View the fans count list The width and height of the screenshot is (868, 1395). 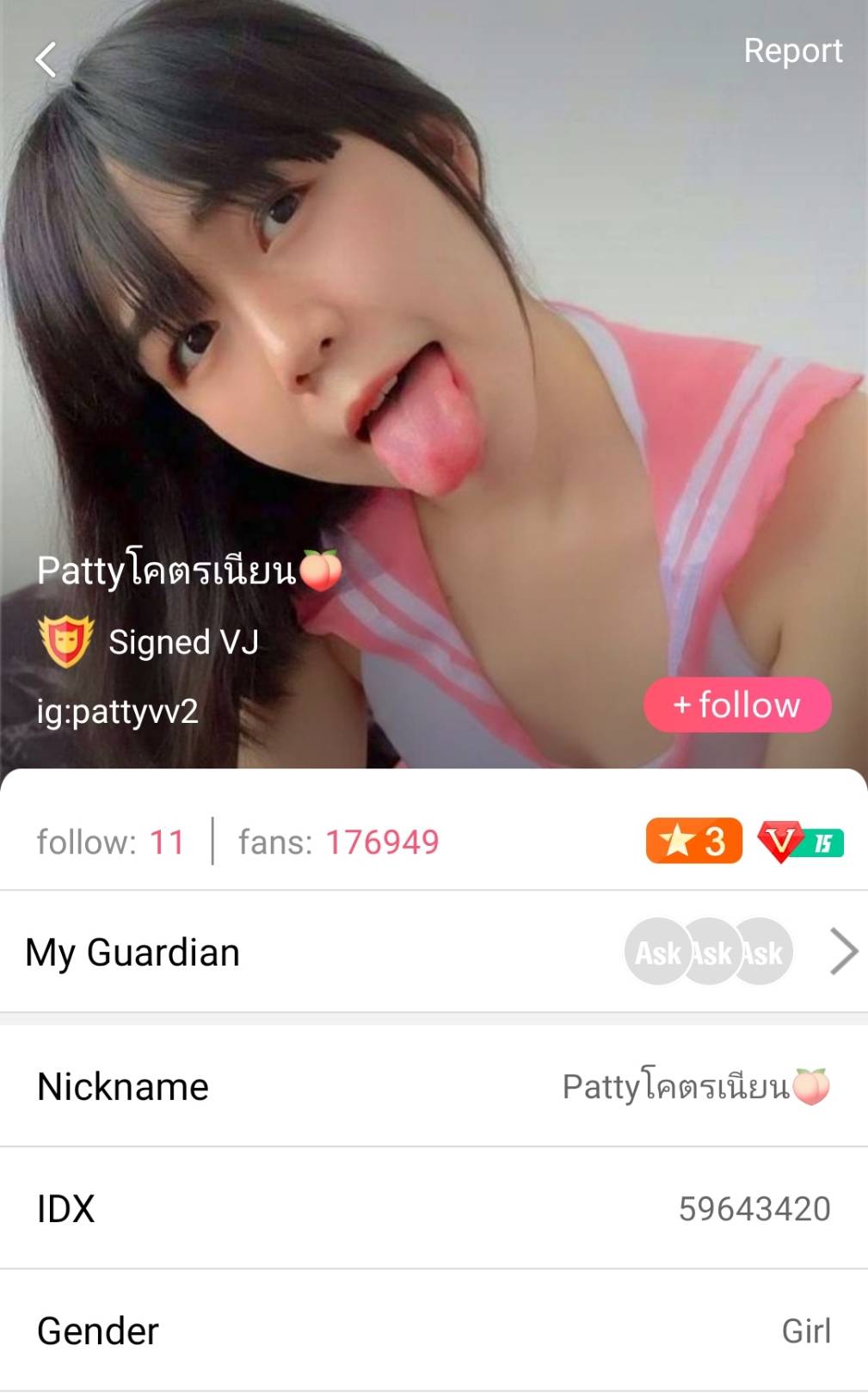[338, 842]
